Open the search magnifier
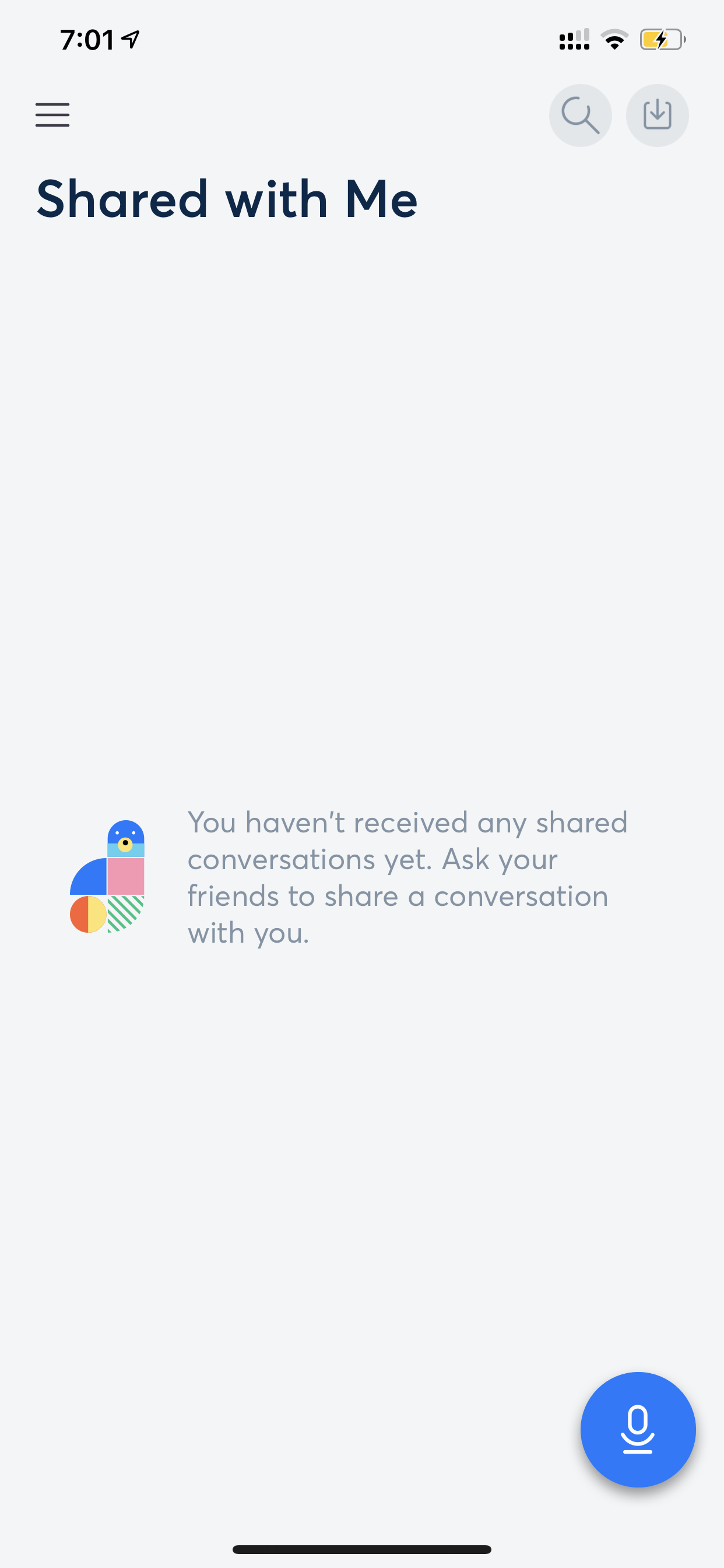The width and height of the screenshot is (724, 1568). tap(580, 115)
